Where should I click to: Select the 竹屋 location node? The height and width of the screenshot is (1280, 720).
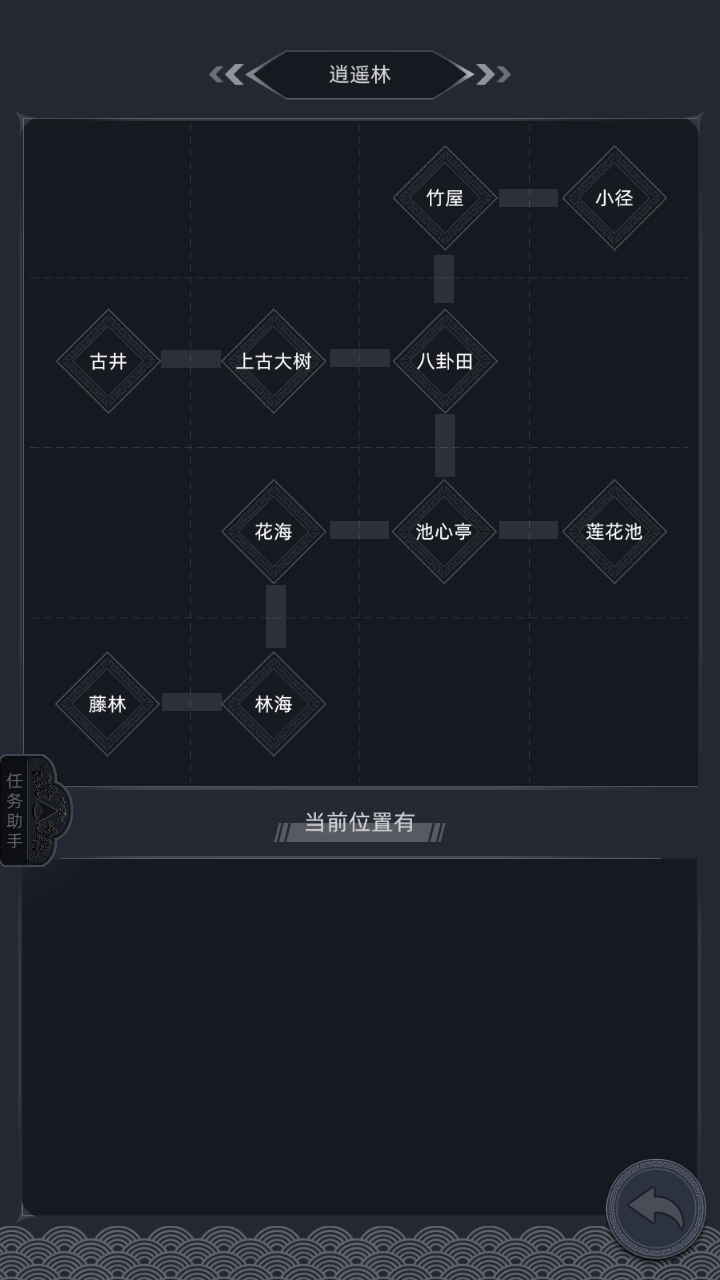[444, 198]
